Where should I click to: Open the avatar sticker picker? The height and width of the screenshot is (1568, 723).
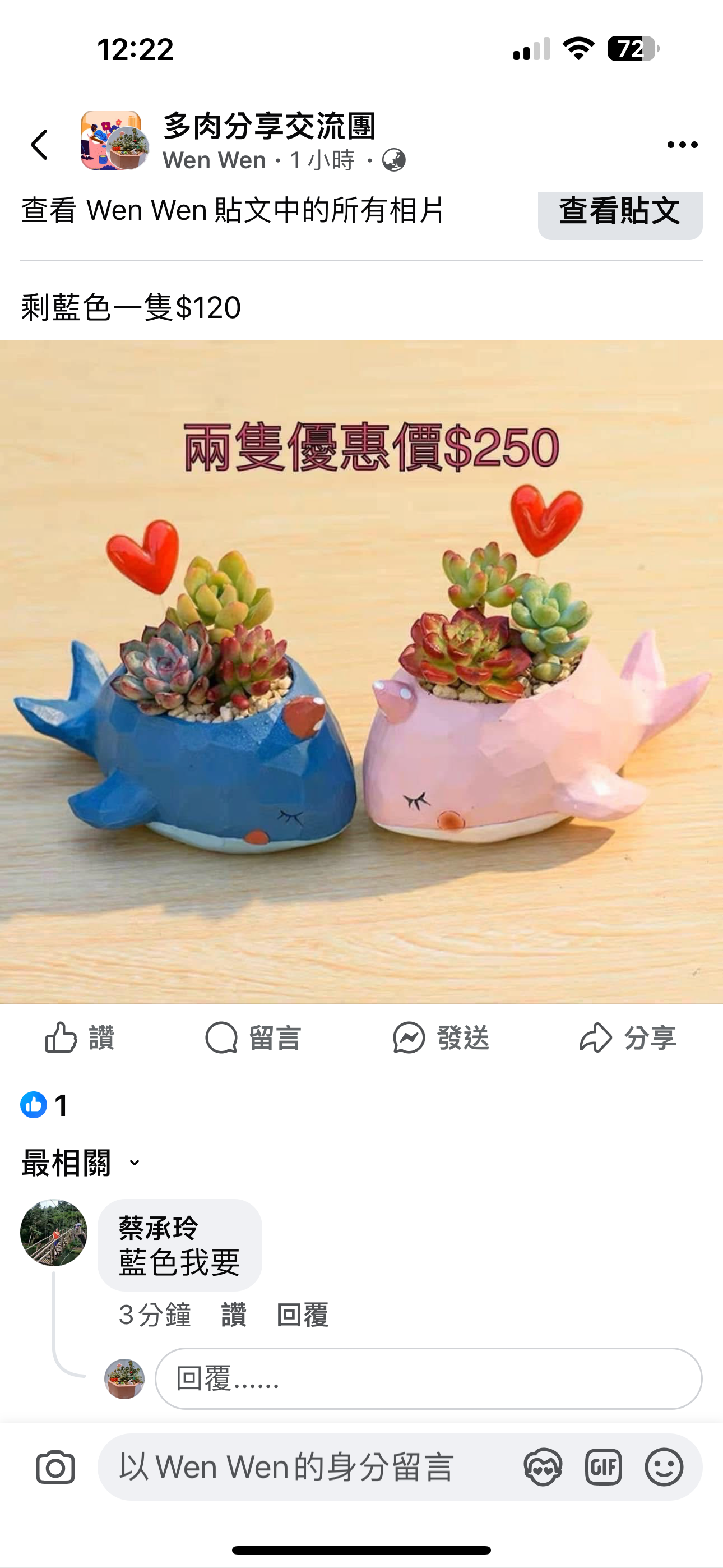tap(543, 1467)
